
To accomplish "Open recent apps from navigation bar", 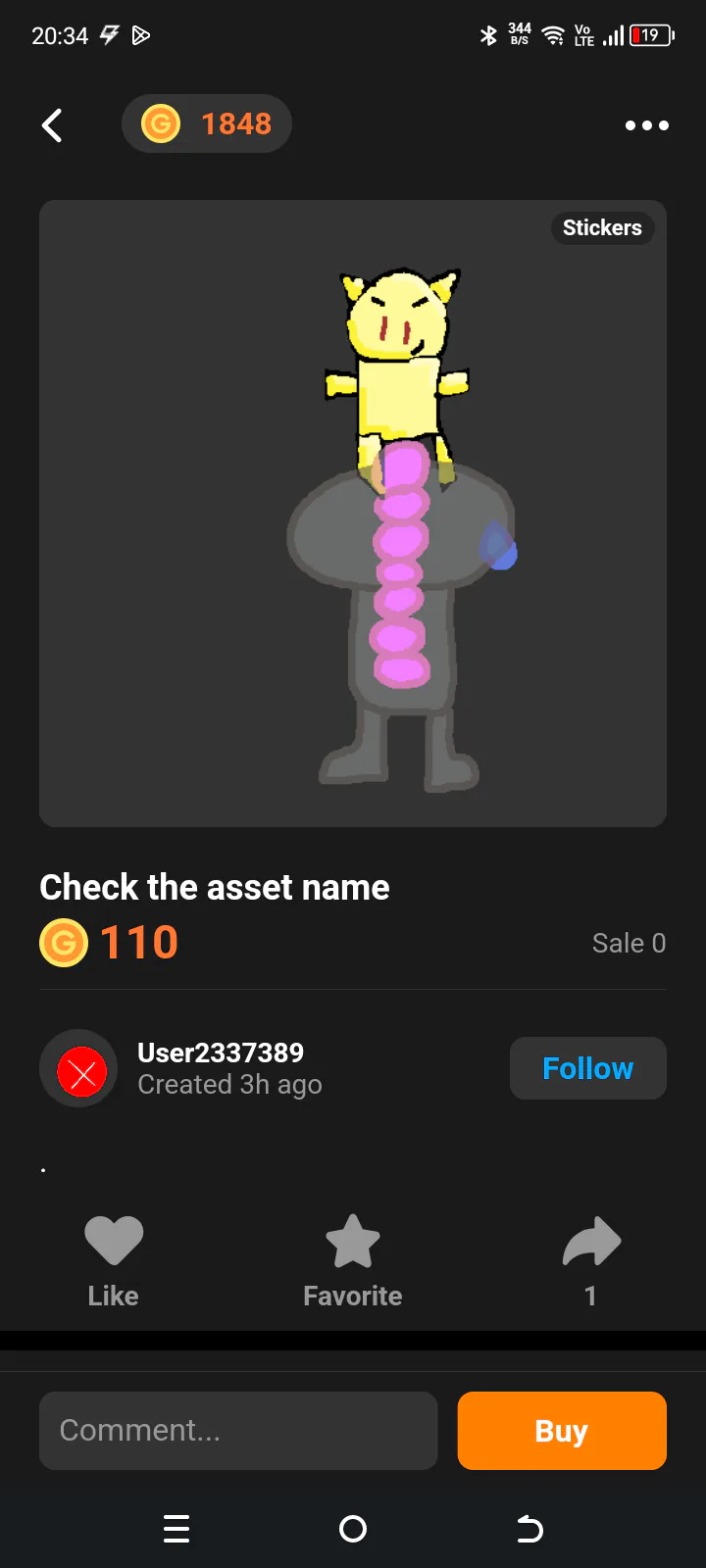I will pyautogui.click(x=176, y=1529).
